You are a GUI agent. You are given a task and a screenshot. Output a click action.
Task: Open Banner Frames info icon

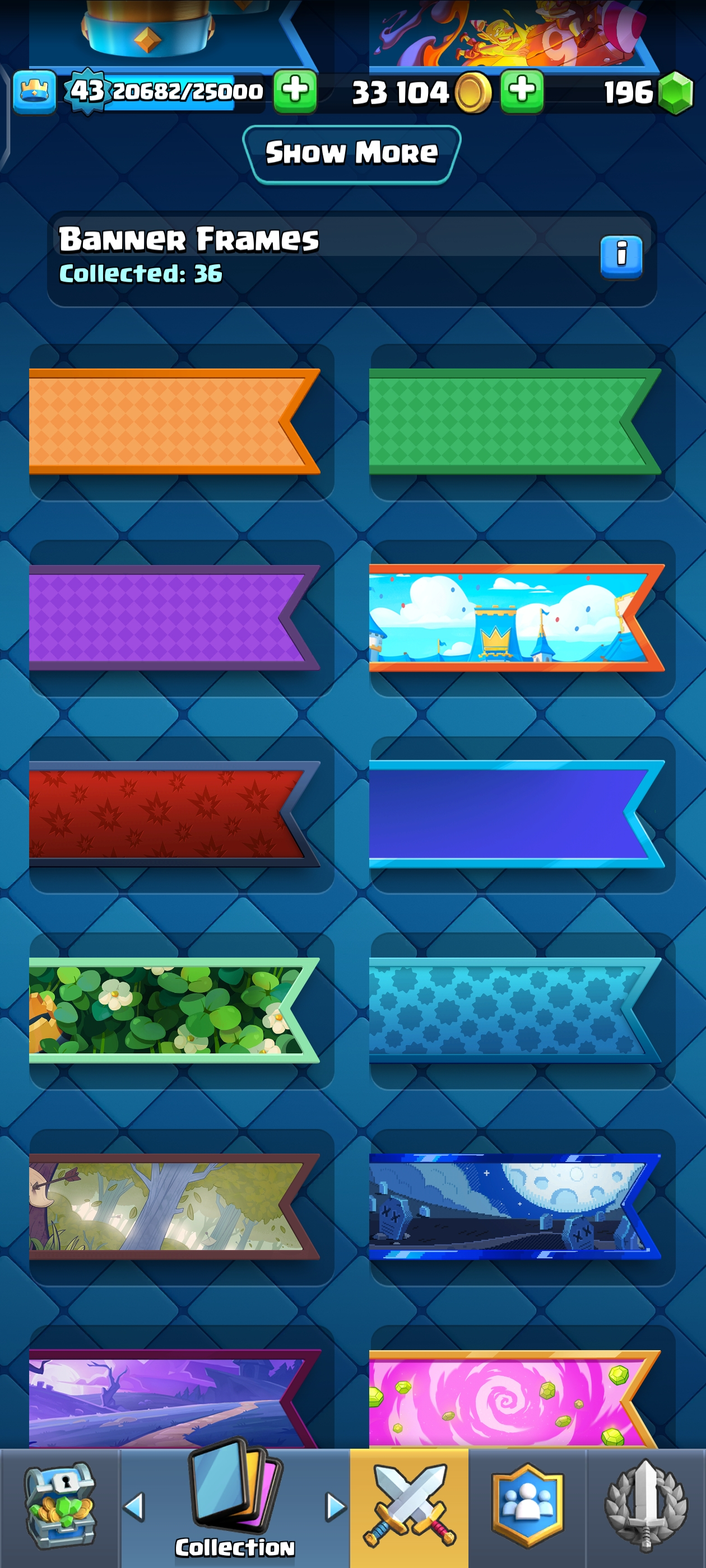(x=621, y=256)
